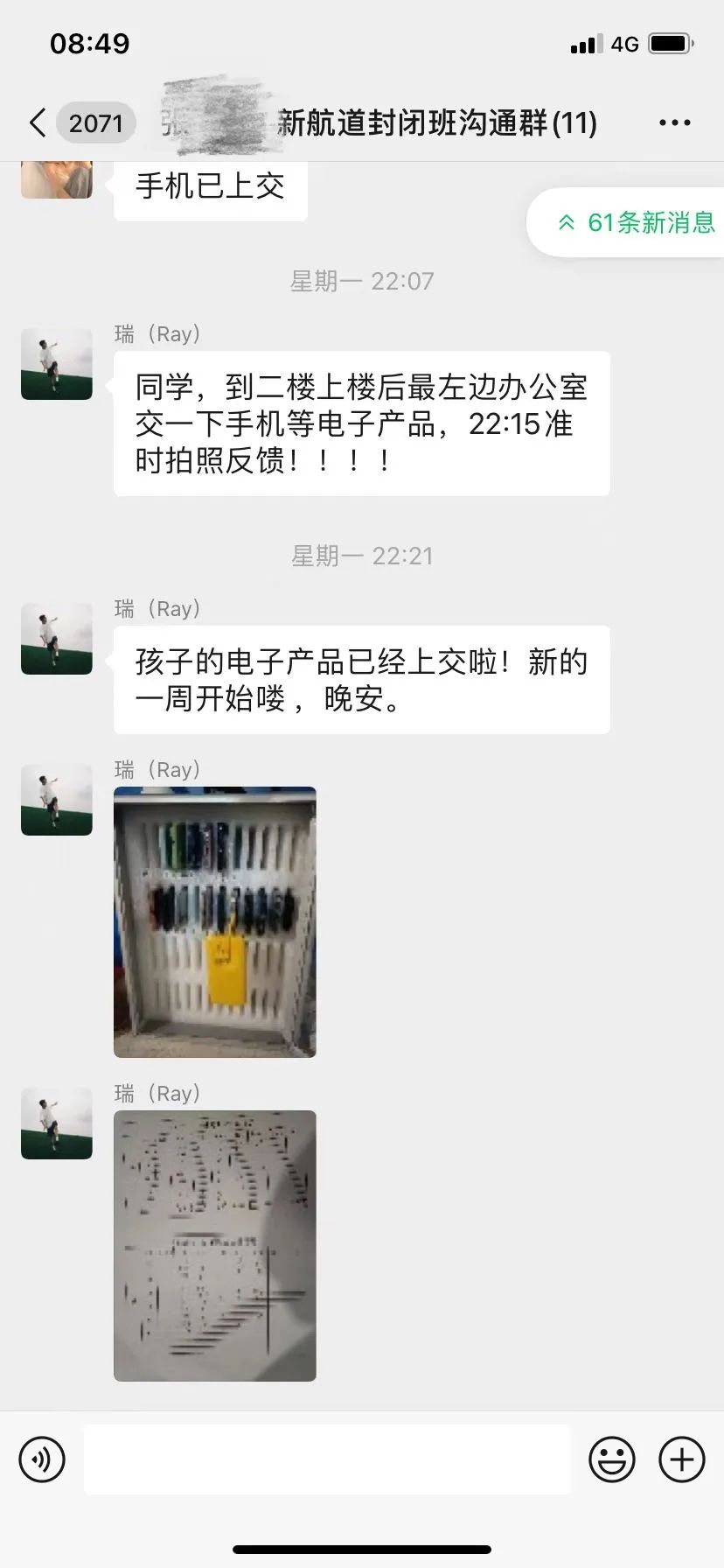
Task: Open the gray document photo
Action: (x=215, y=1245)
